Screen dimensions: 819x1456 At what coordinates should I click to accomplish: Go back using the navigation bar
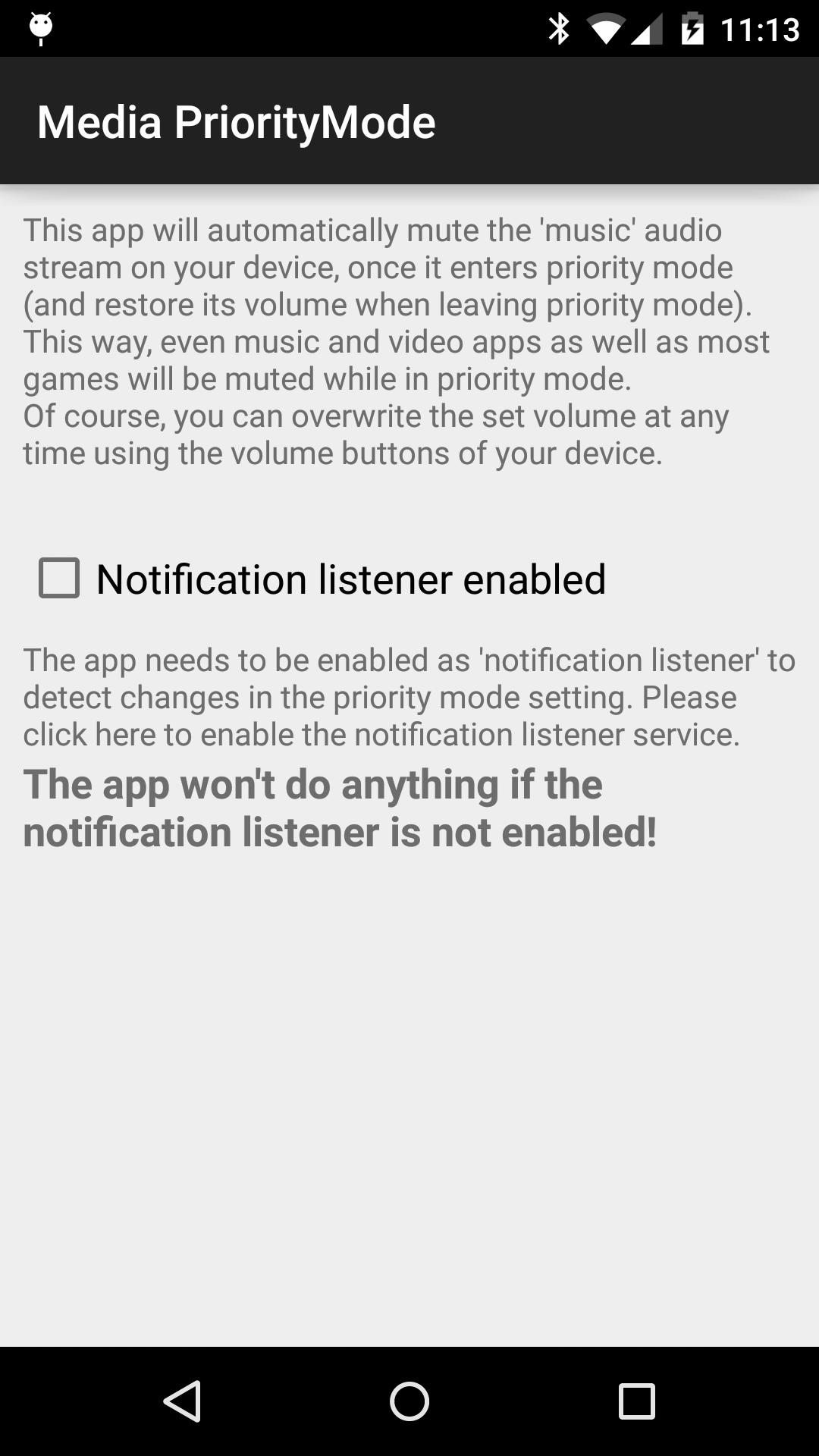coord(183,1401)
